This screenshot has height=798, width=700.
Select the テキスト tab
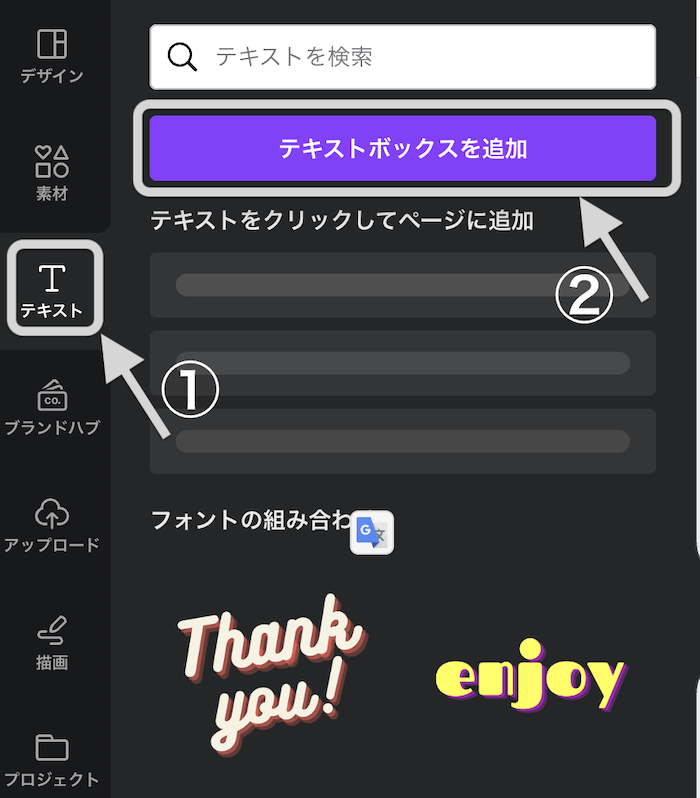[52, 291]
